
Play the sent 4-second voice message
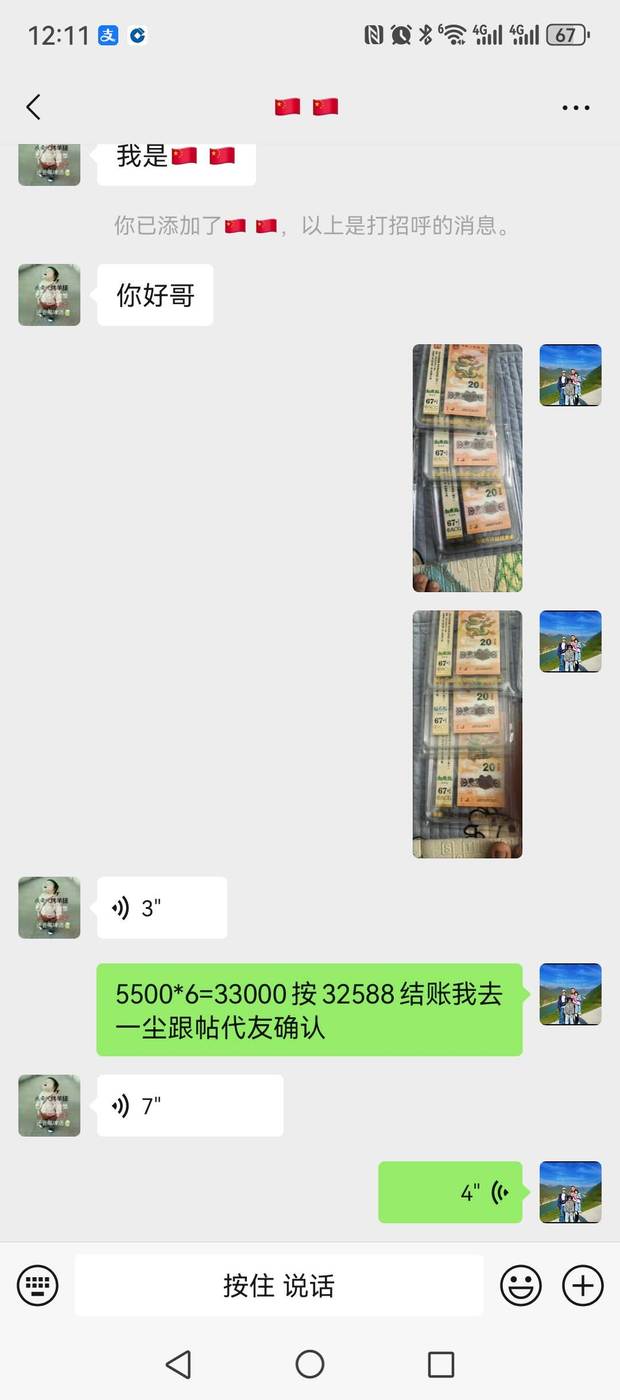(x=450, y=1192)
